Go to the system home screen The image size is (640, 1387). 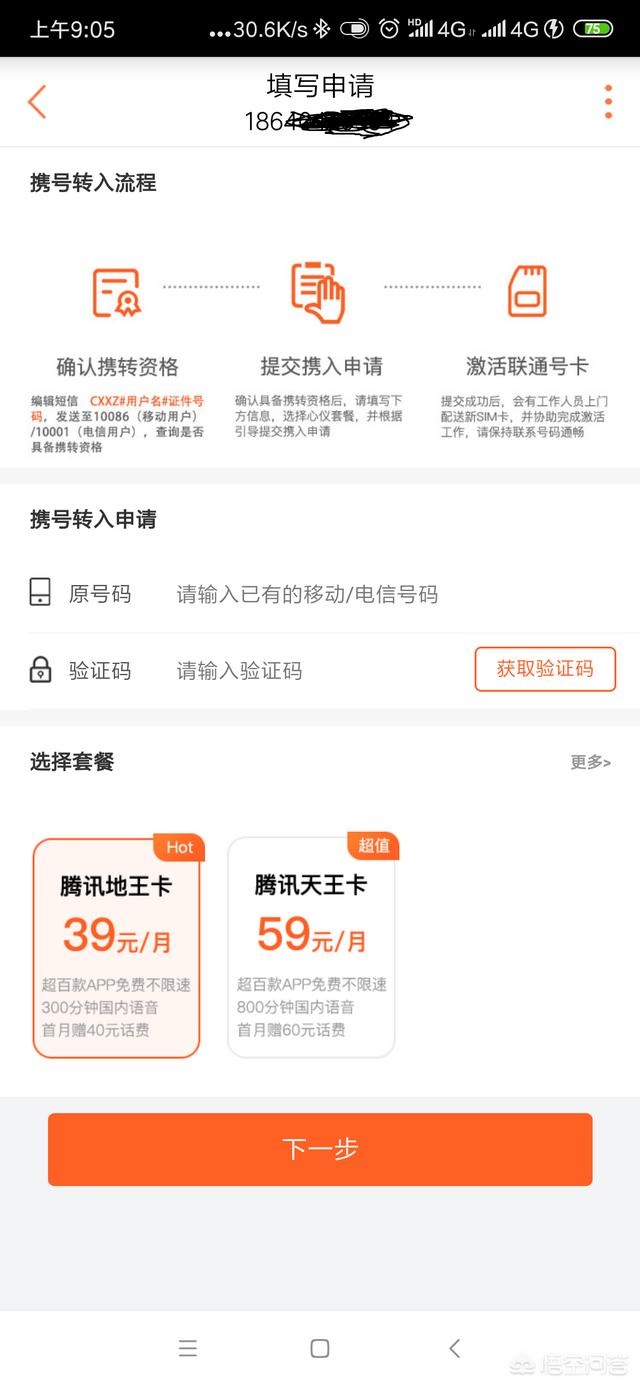click(320, 1349)
